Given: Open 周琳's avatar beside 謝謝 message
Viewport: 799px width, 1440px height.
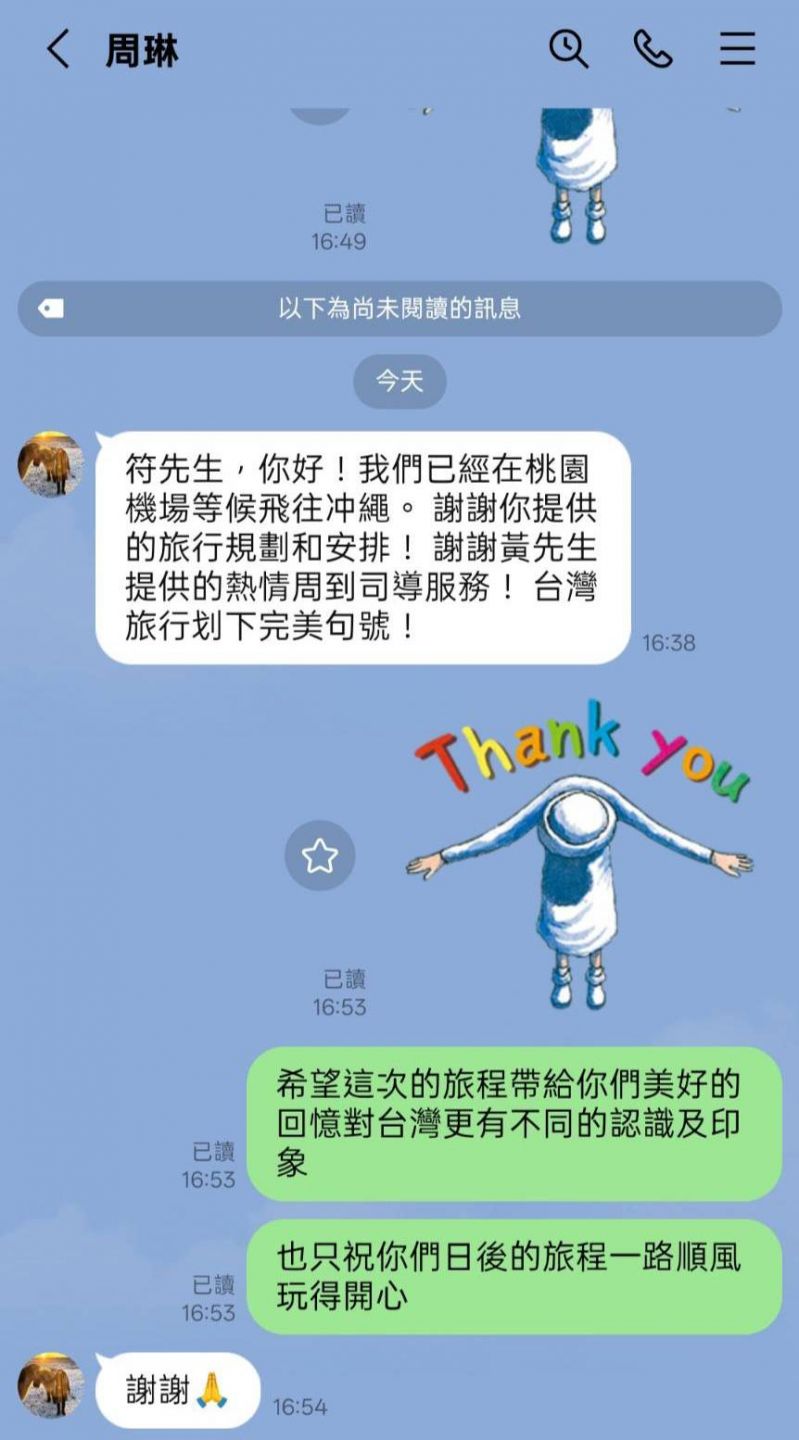Looking at the screenshot, I should coord(50,1385).
